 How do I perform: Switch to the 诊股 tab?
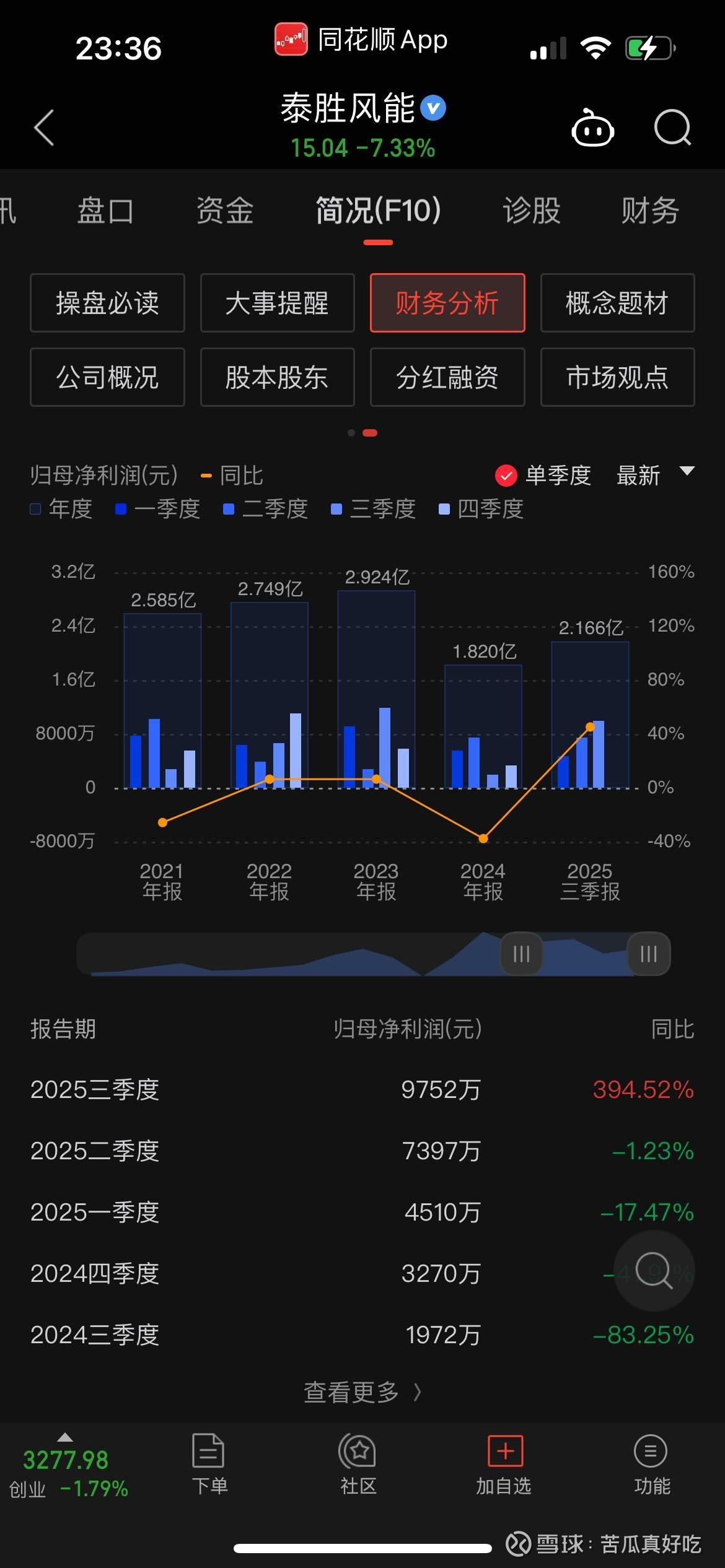(x=530, y=211)
